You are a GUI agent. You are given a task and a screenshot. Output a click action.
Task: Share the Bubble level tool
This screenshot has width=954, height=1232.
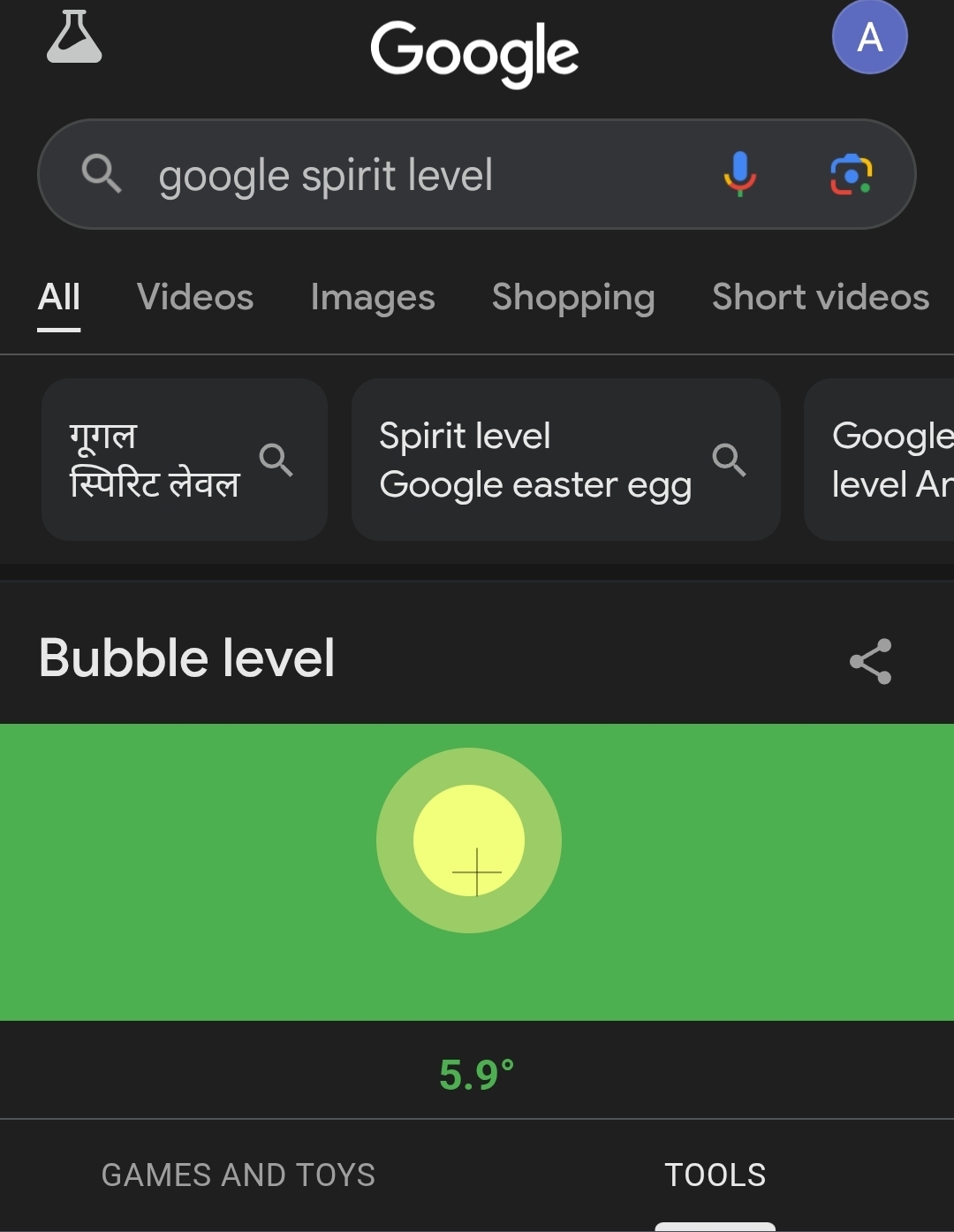coord(870,661)
